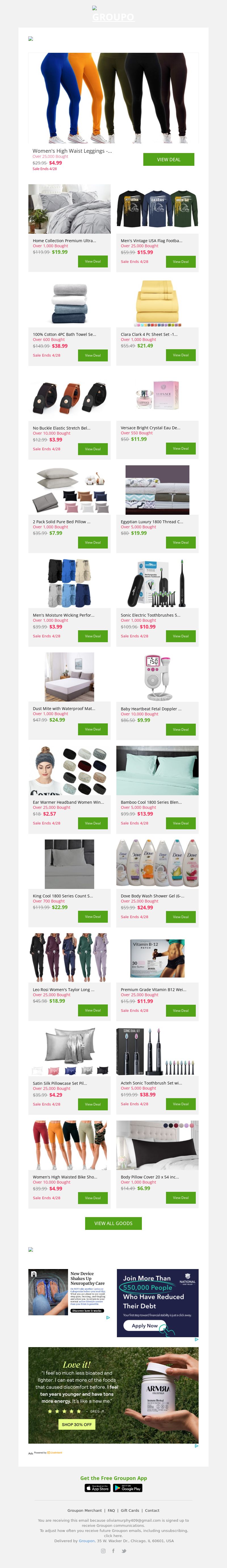Open the Groupon Merchant link
227x1568 pixels.
click(x=85, y=1510)
